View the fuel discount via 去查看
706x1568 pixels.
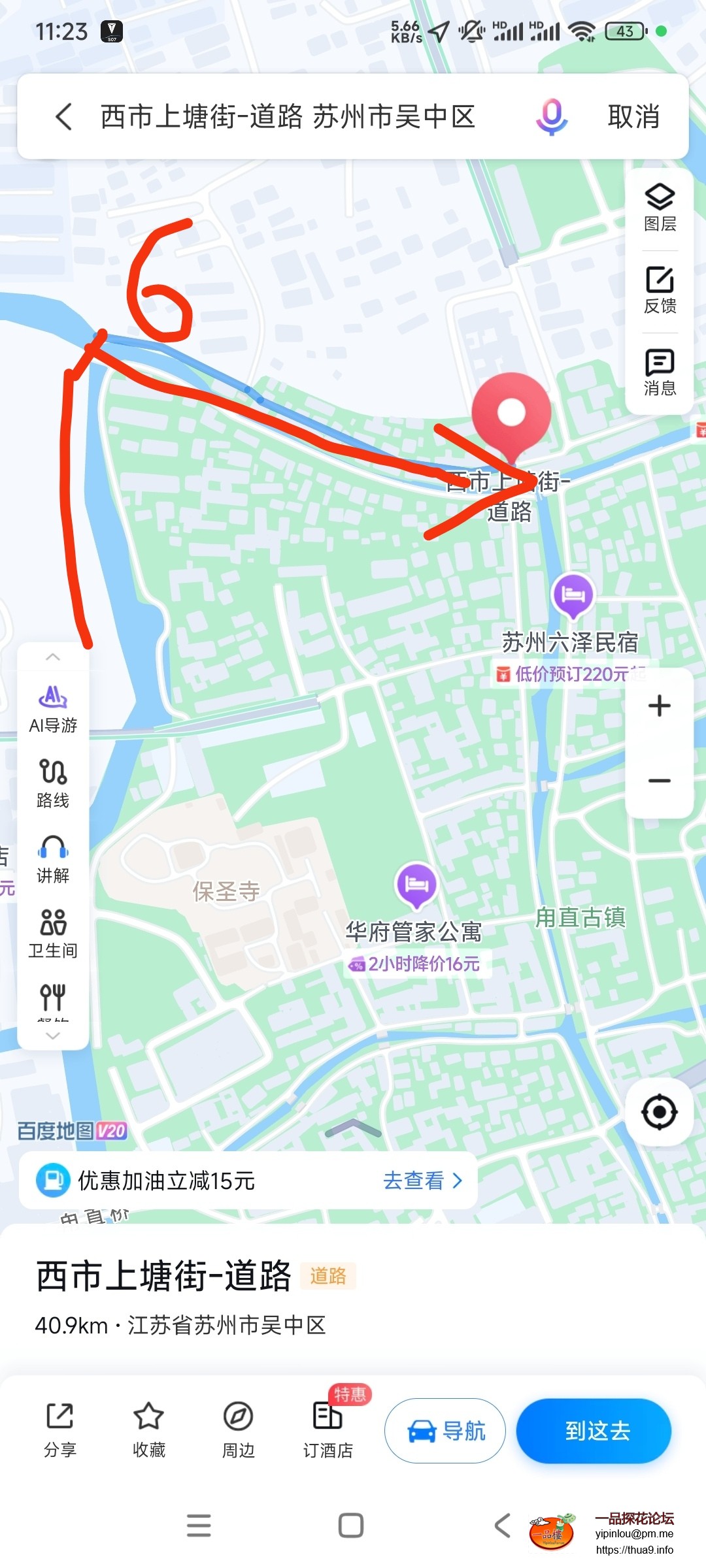coord(422,1181)
